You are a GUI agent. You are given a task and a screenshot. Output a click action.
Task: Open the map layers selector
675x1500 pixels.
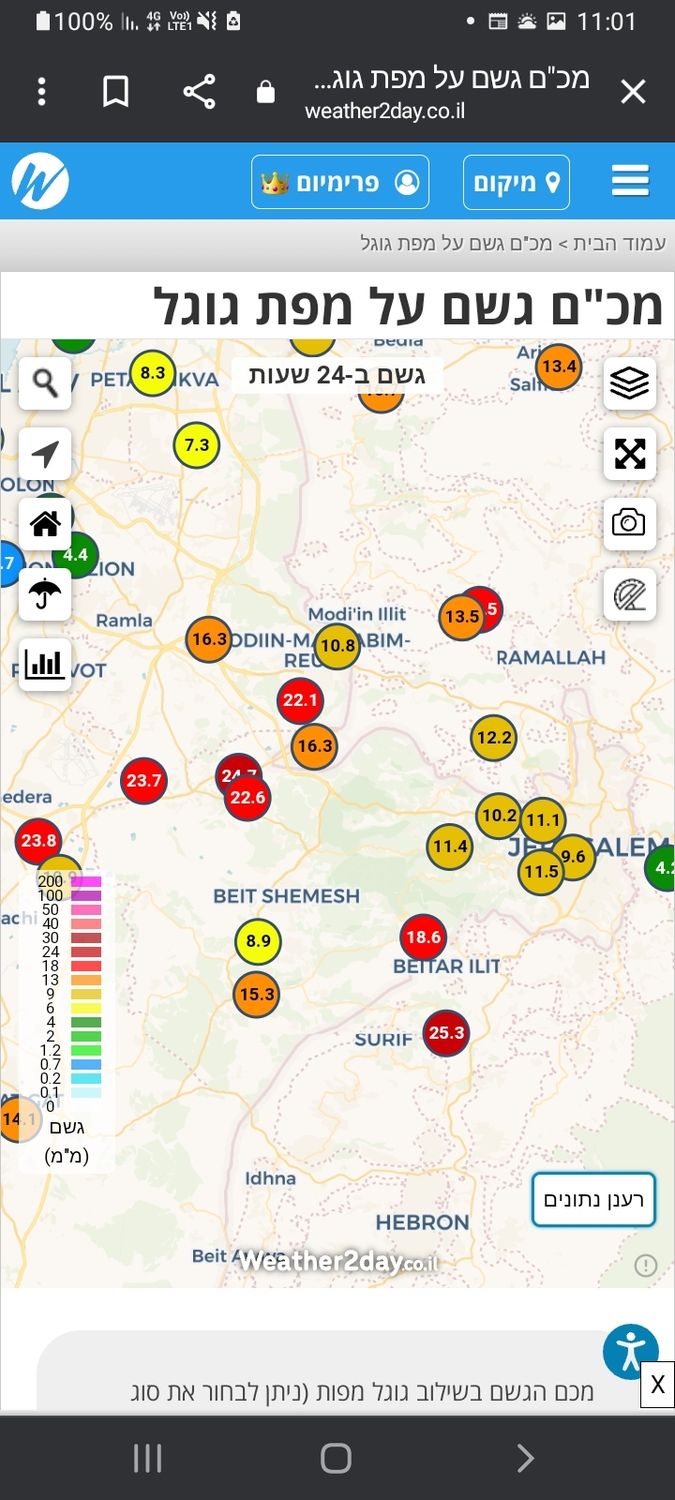pyautogui.click(x=629, y=383)
